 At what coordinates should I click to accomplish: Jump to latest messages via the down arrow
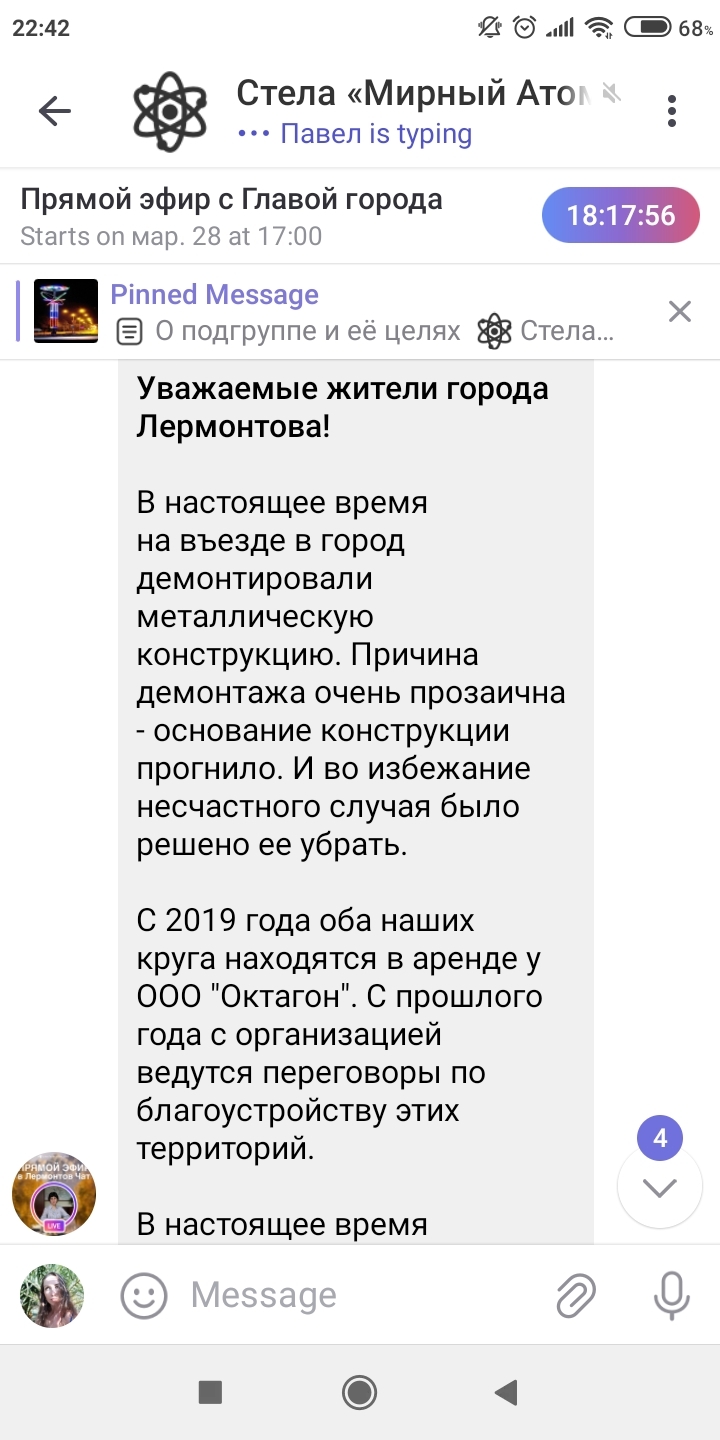[660, 1187]
